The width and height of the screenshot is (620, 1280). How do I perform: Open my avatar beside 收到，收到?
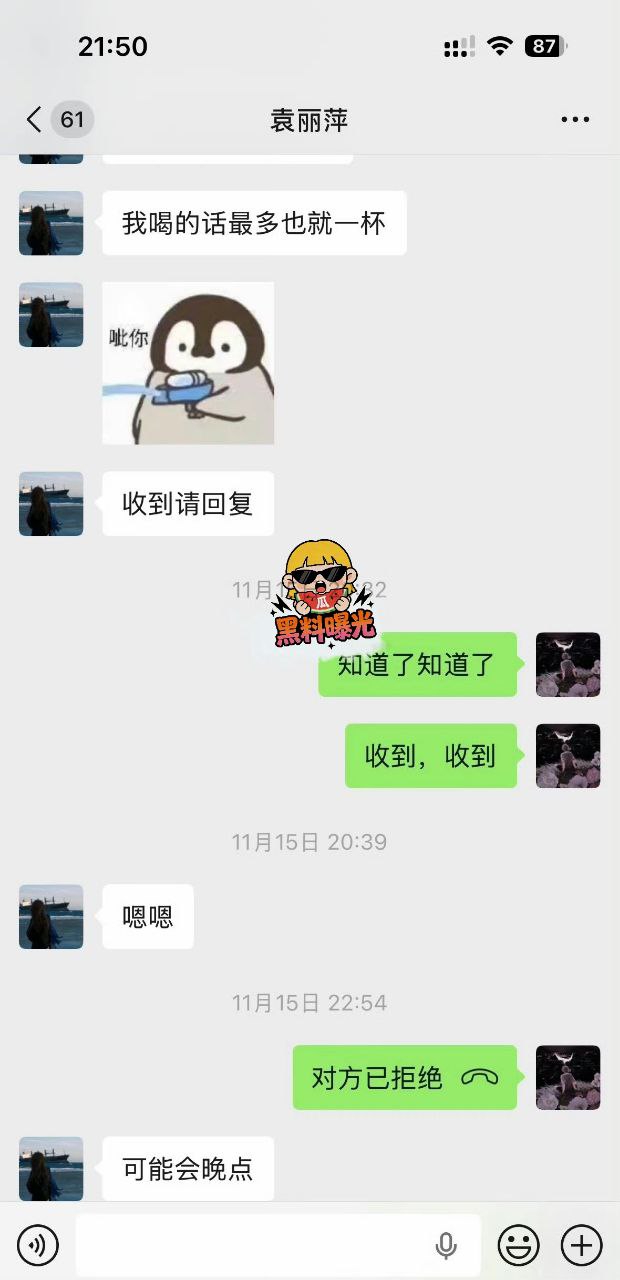(x=568, y=756)
